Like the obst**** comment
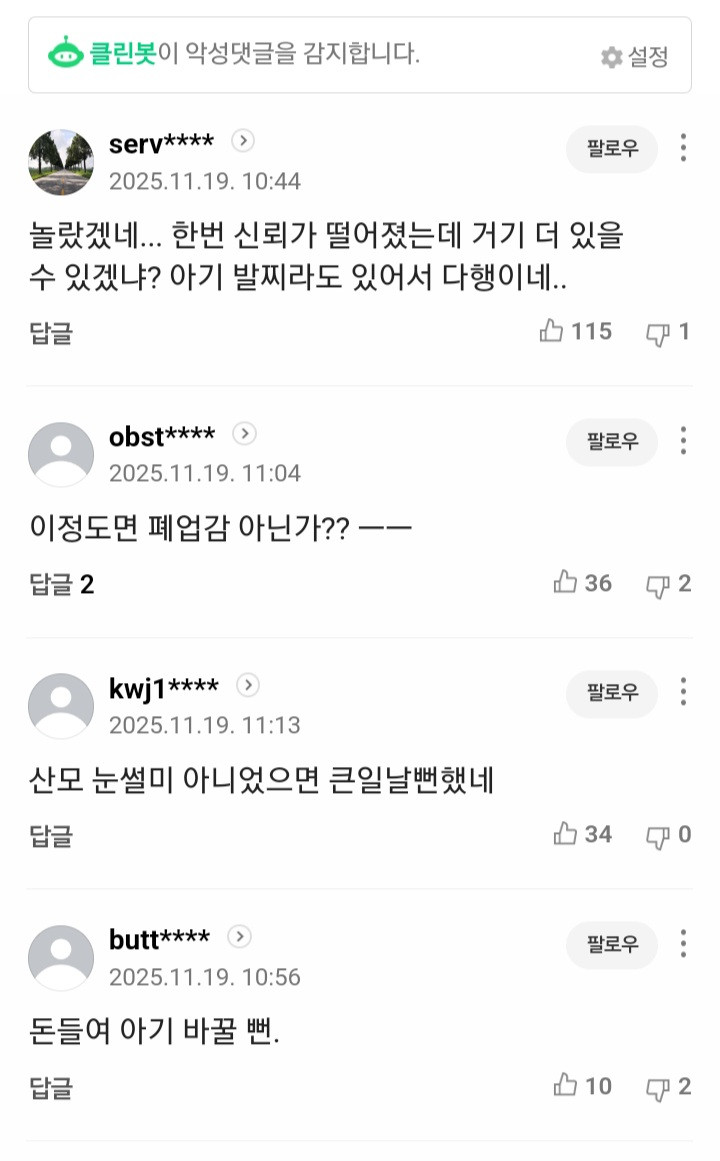 coord(566,583)
